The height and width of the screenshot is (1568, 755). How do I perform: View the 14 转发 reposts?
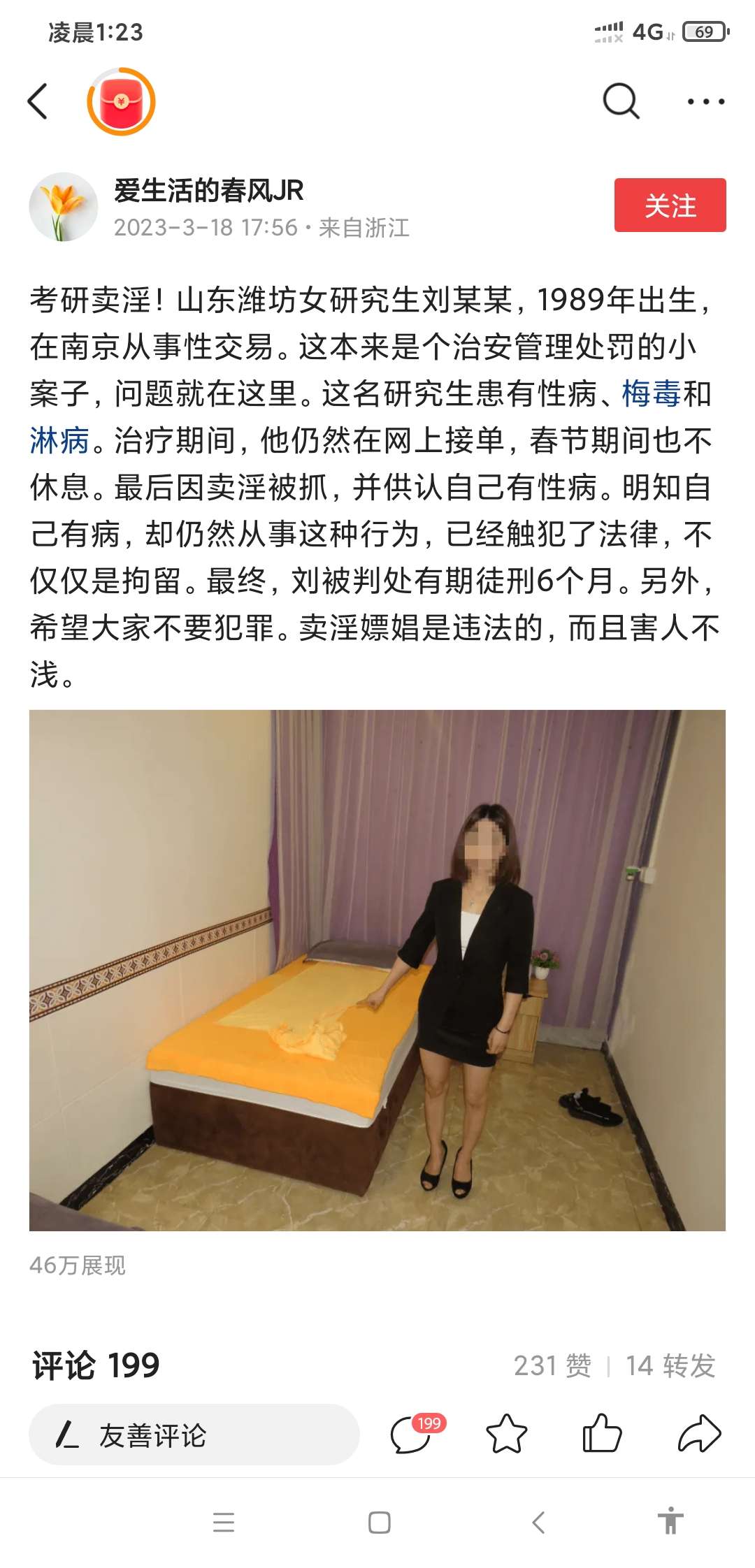coord(670,1365)
